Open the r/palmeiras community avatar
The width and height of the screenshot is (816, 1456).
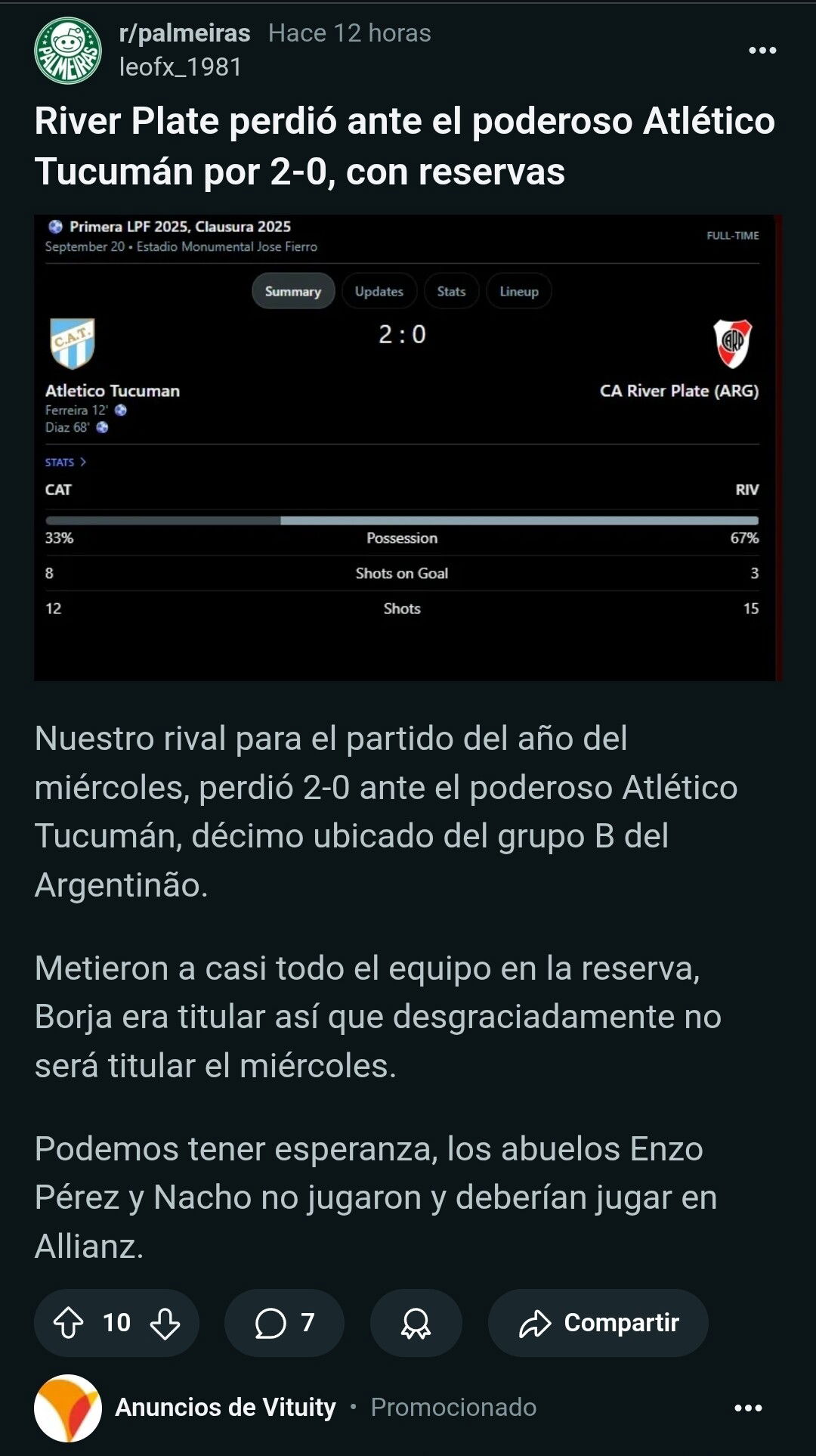click(x=68, y=51)
